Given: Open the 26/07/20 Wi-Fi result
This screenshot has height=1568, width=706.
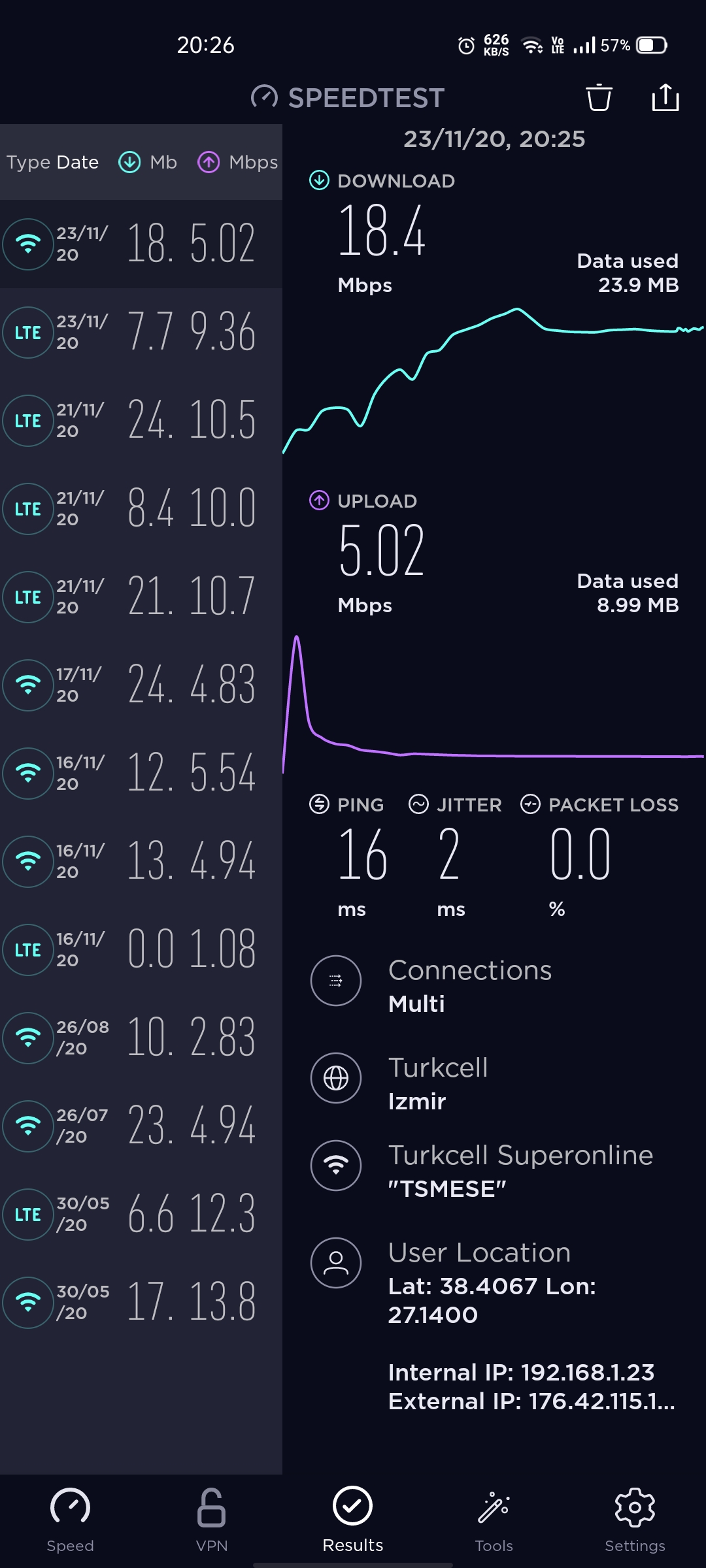Looking at the screenshot, I should (x=141, y=1126).
